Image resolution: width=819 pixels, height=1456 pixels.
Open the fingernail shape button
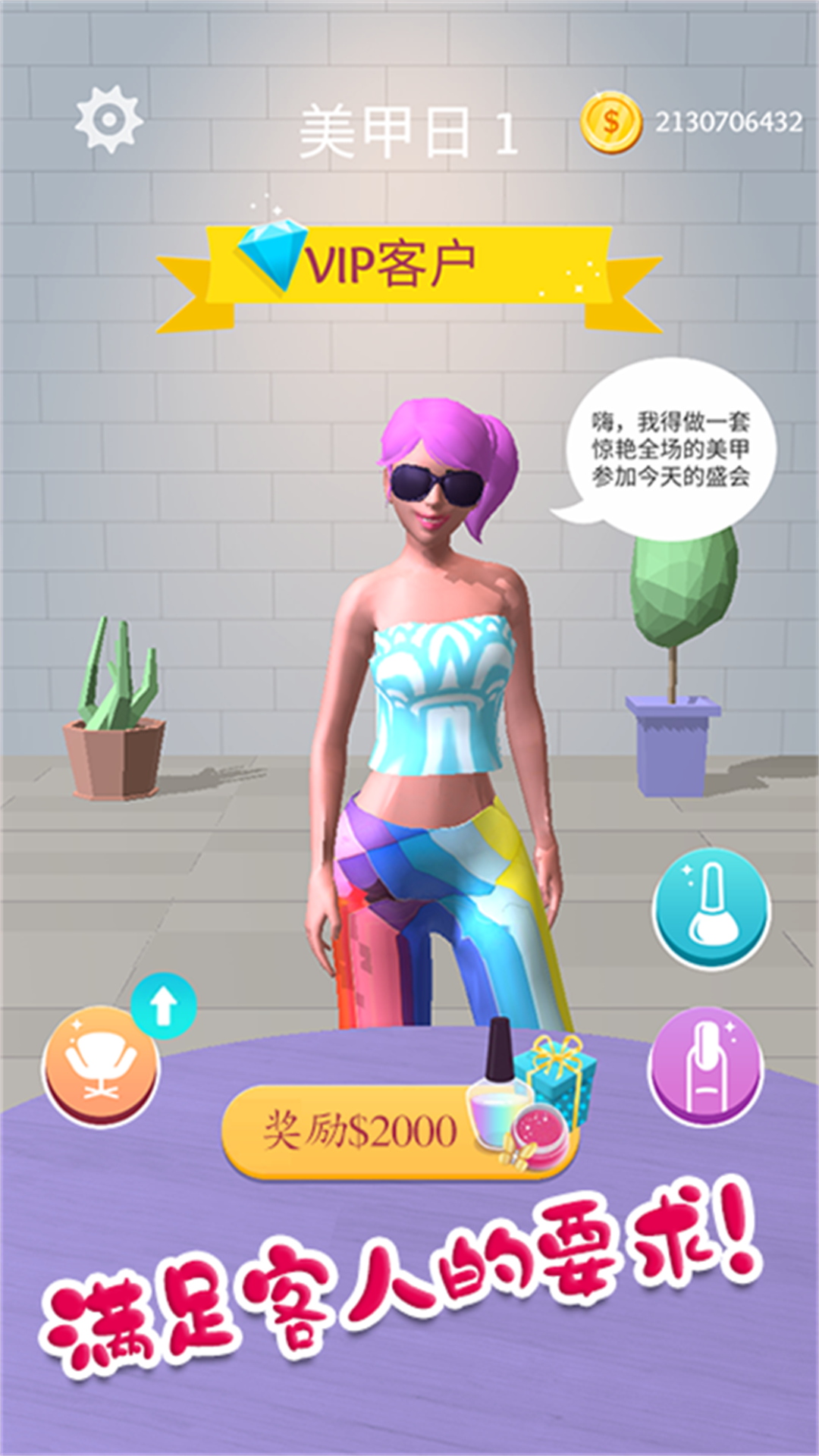707,1065
